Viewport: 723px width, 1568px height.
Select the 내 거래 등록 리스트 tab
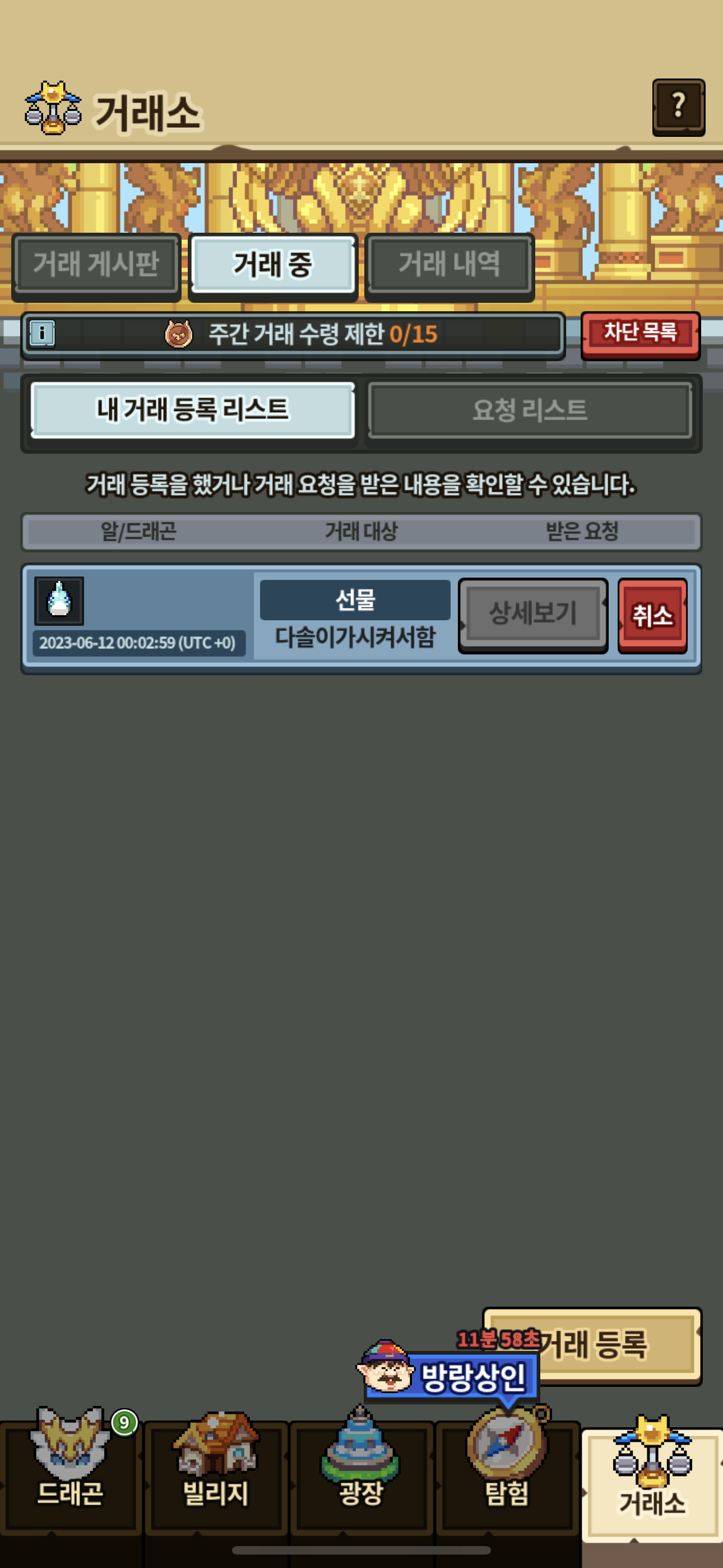(x=192, y=409)
